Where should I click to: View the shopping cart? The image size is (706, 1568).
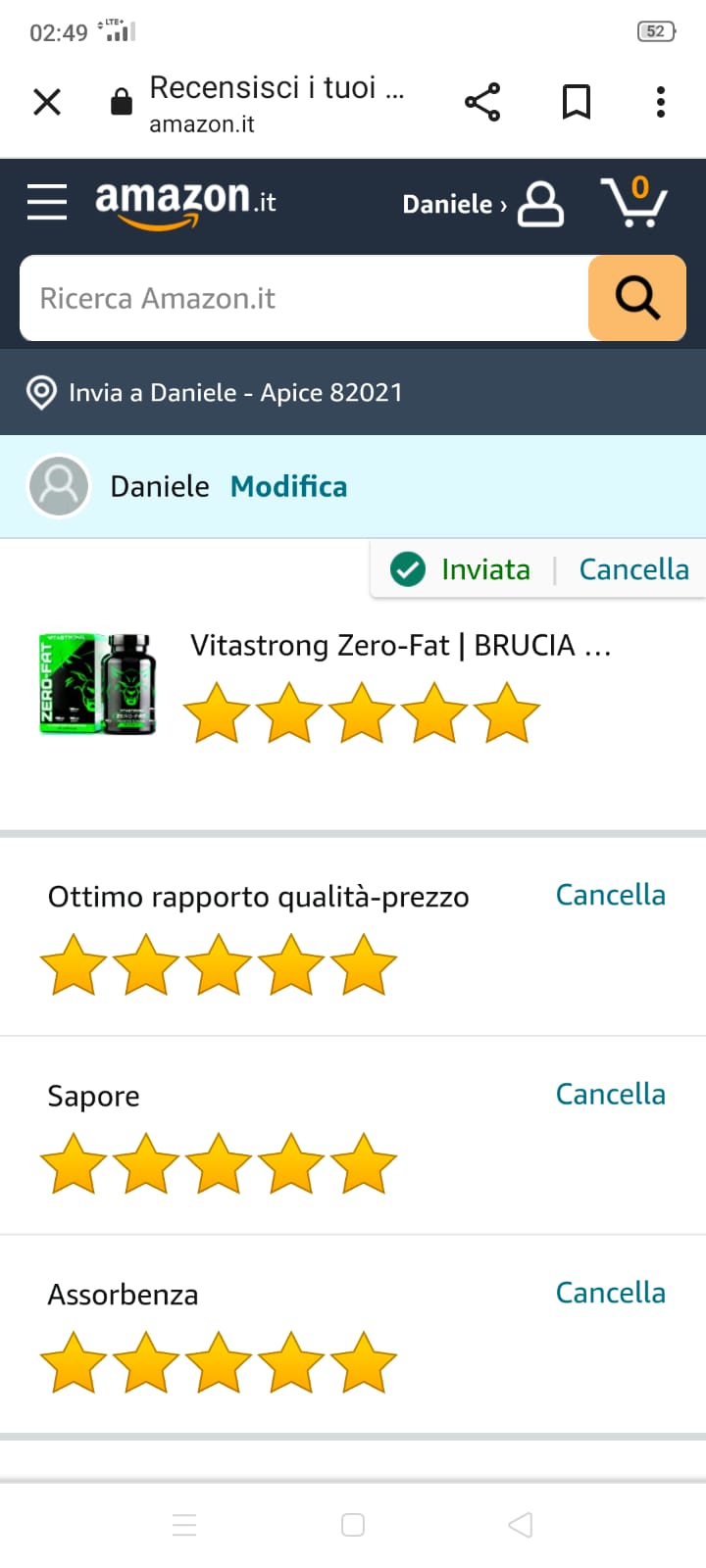click(x=633, y=203)
